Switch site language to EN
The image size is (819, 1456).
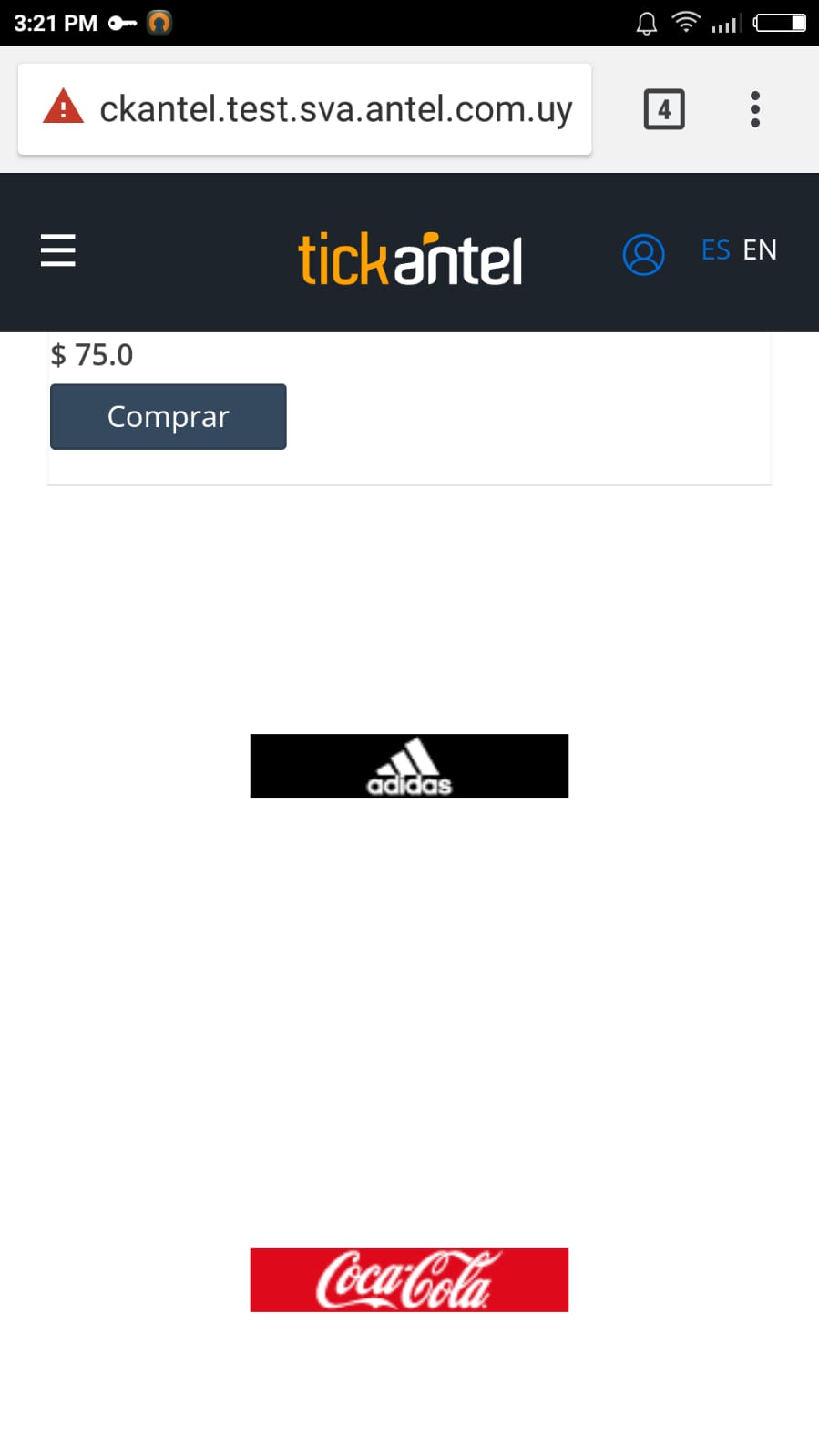[x=760, y=250]
